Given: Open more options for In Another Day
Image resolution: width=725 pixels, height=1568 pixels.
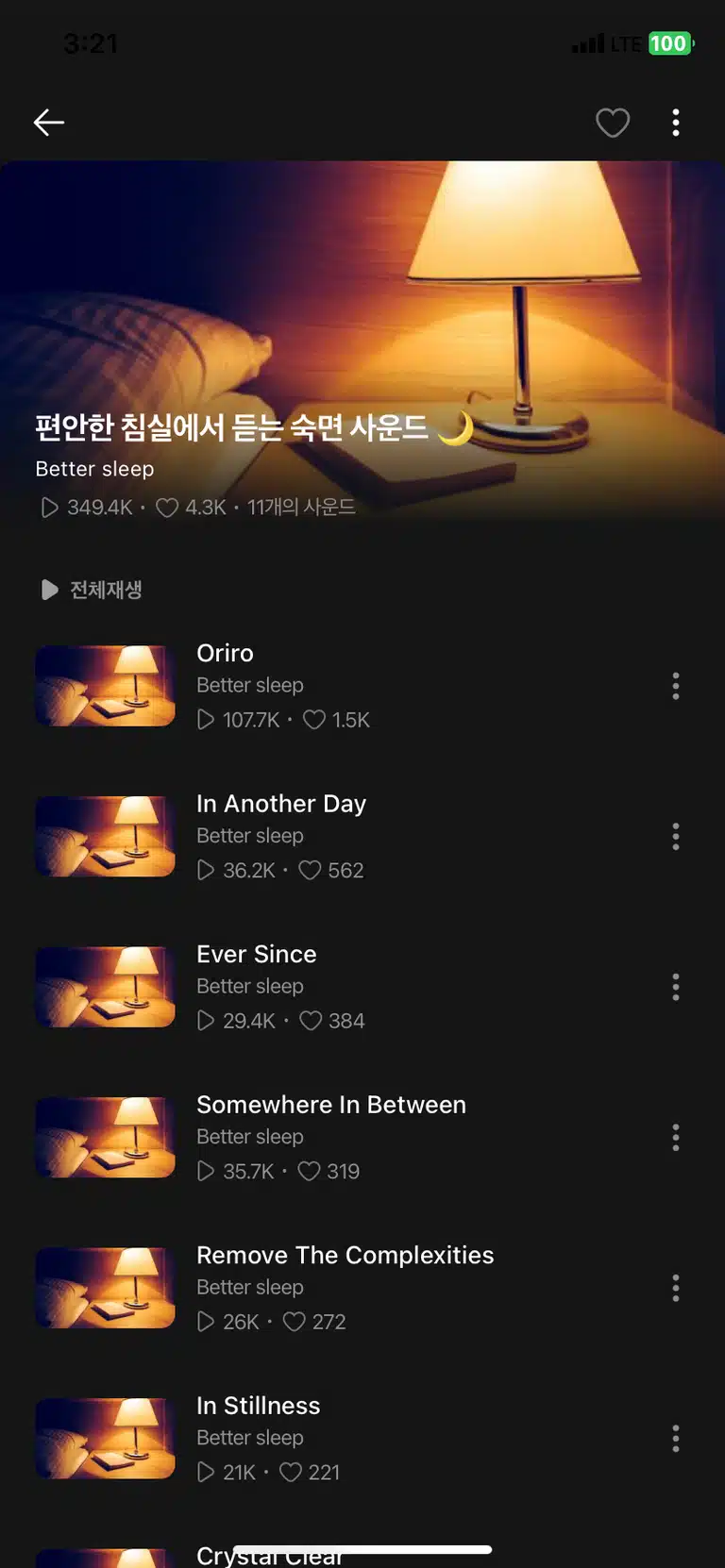Looking at the screenshot, I should 676,837.
